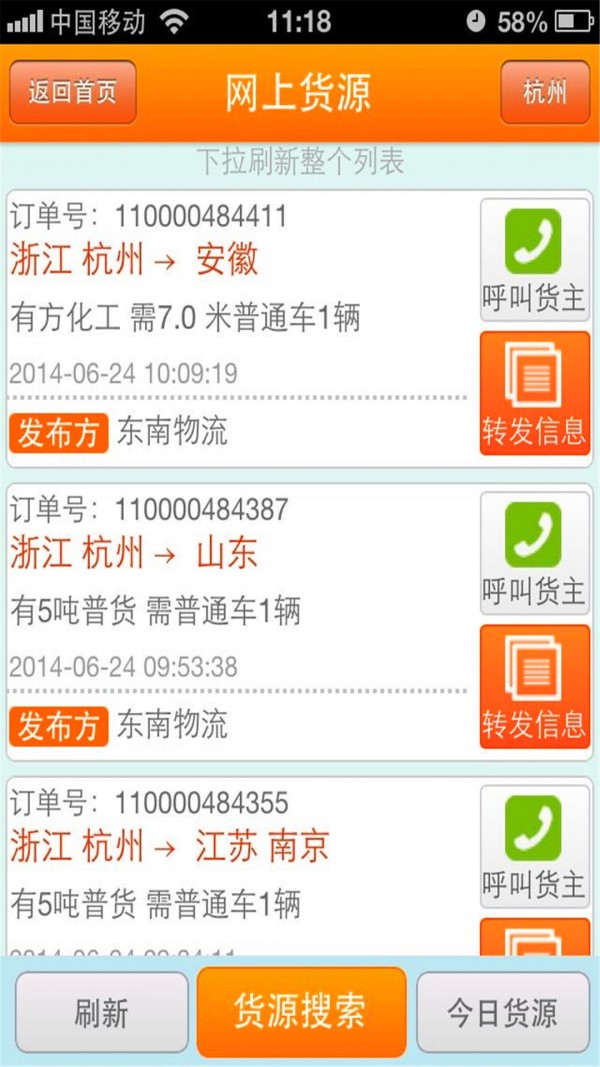Open order card 浙江 杭州 → 山东
Screen dimensions: 600x1067
click(x=240, y=612)
